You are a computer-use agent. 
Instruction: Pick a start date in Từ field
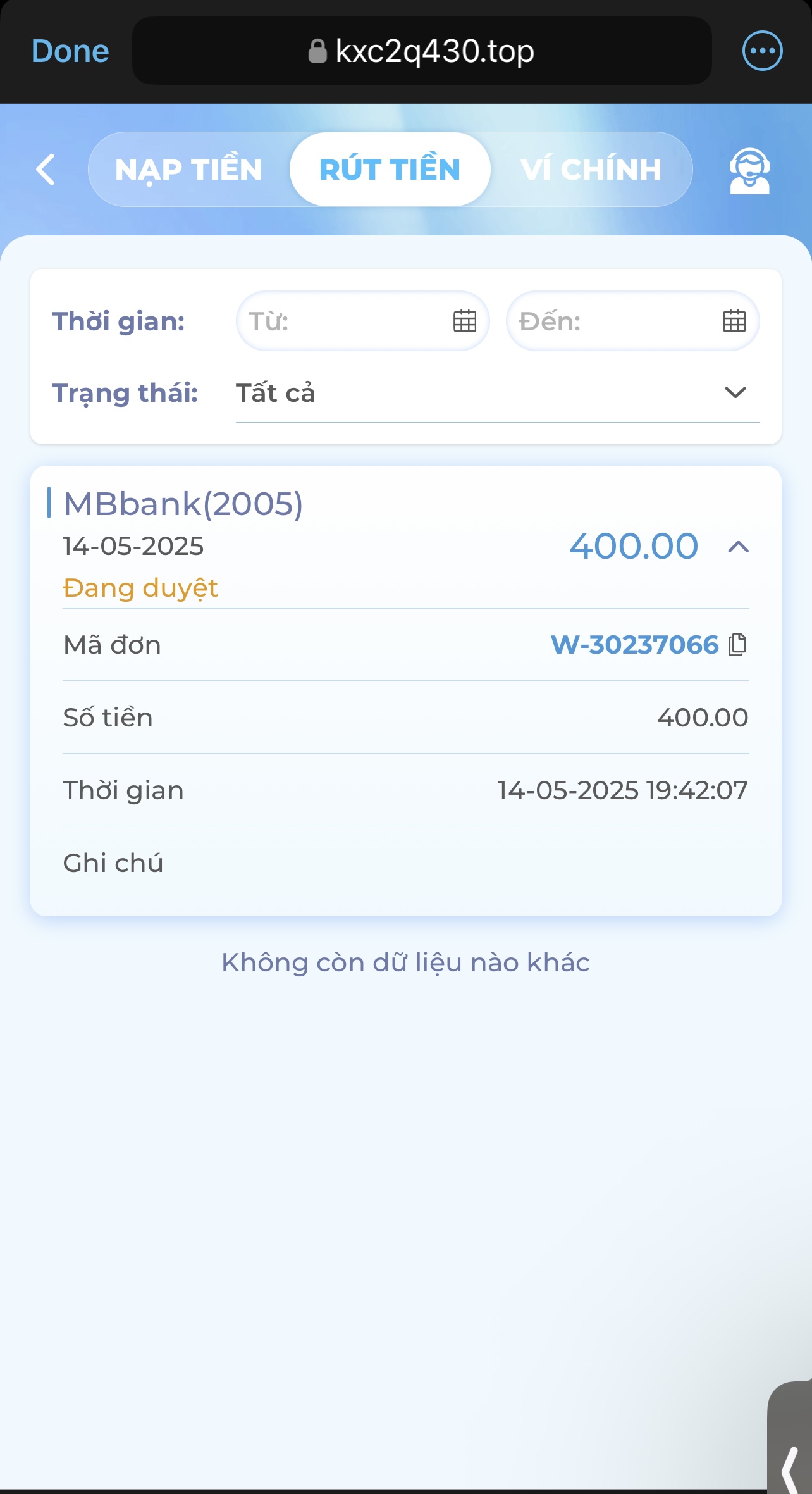pyautogui.click(x=362, y=321)
